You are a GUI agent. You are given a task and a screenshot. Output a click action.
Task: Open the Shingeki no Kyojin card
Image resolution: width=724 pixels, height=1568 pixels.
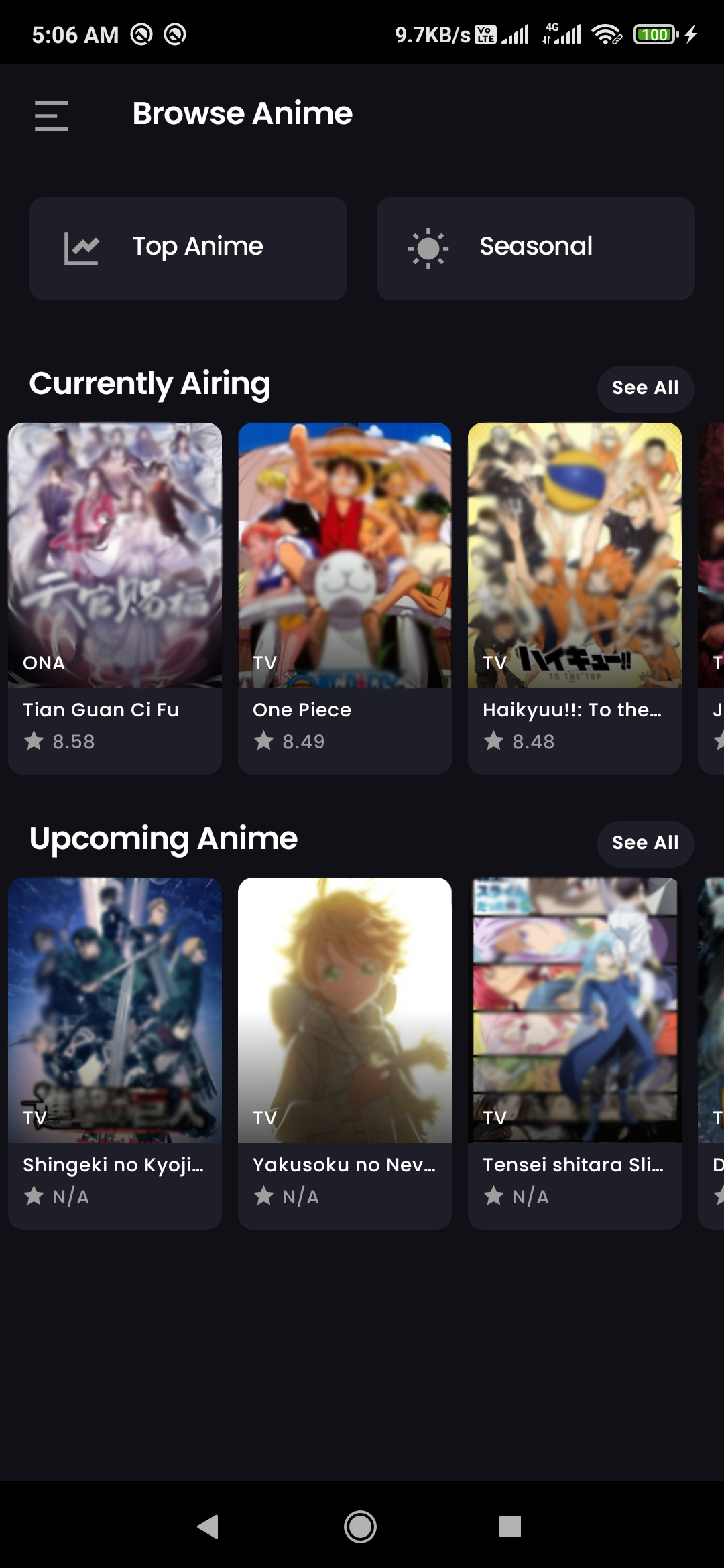point(115,1052)
